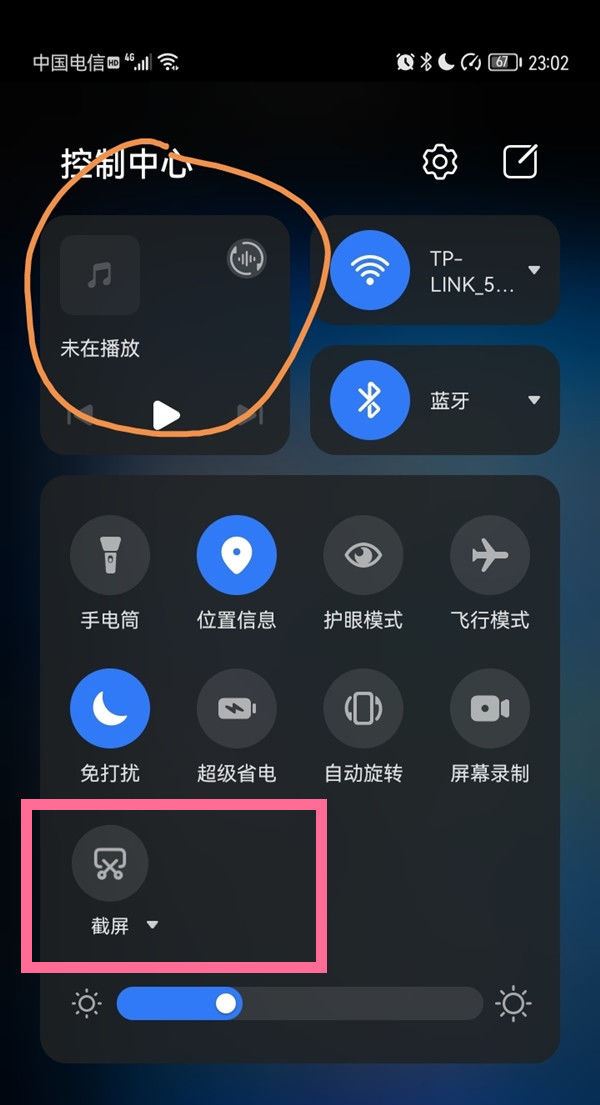The image size is (600, 1105).
Task: Disable location info (位置信息)
Action: pos(236,556)
